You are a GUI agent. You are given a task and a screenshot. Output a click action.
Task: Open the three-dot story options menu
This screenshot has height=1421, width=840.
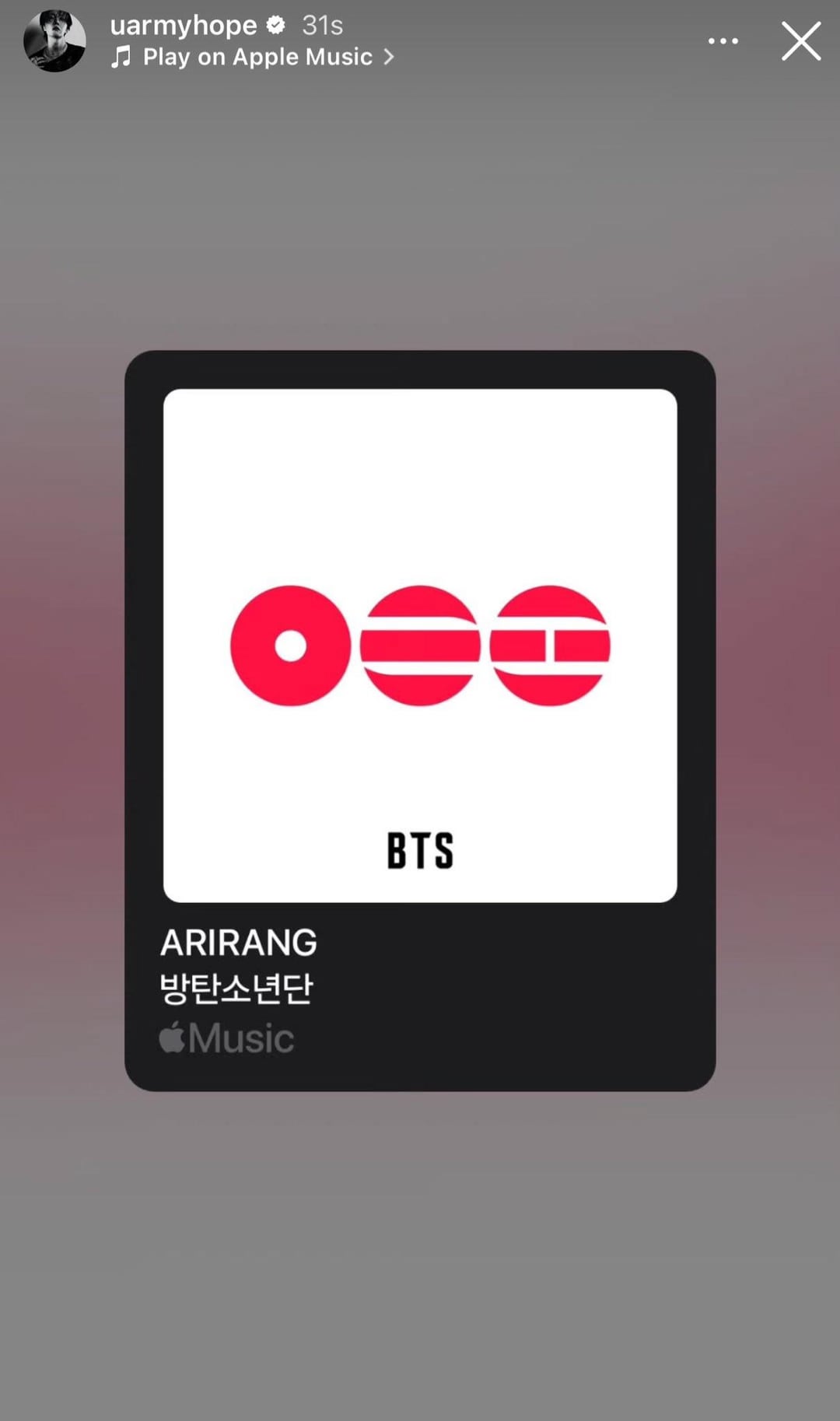(x=723, y=41)
